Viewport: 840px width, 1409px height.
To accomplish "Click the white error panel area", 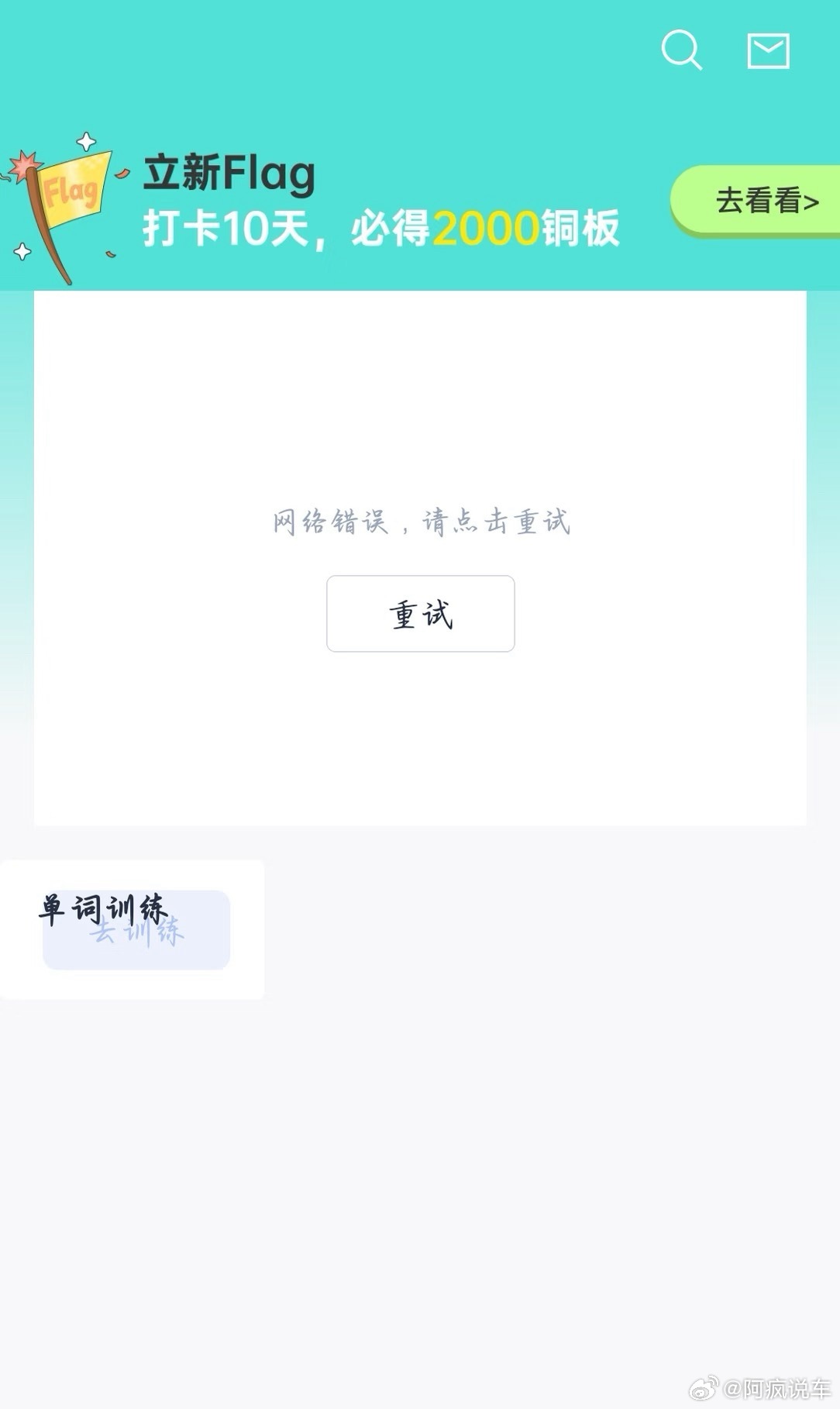I will point(420,388).
